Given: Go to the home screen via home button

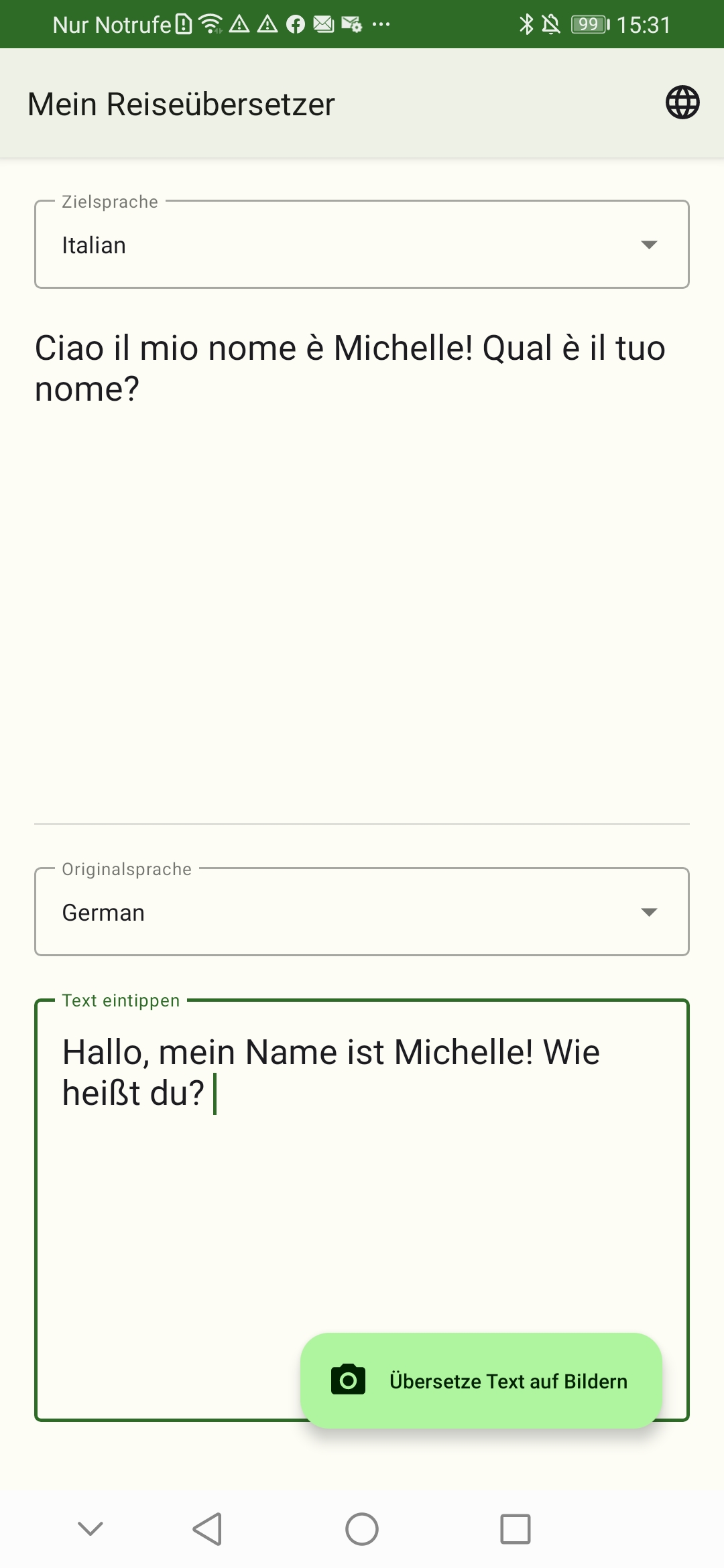Looking at the screenshot, I should click(x=362, y=1529).
